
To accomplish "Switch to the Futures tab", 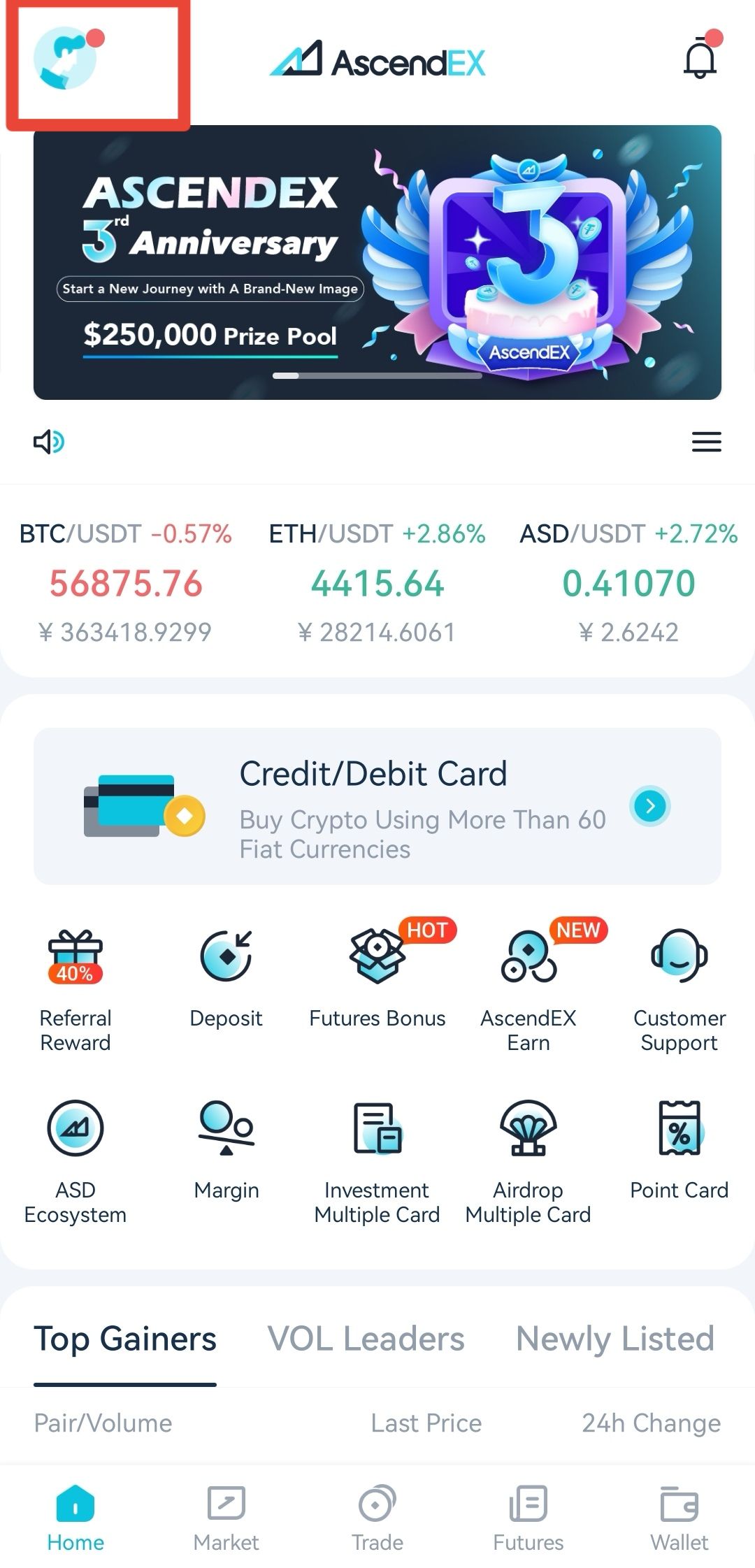I will pyautogui.click(x=528, y=1518).
